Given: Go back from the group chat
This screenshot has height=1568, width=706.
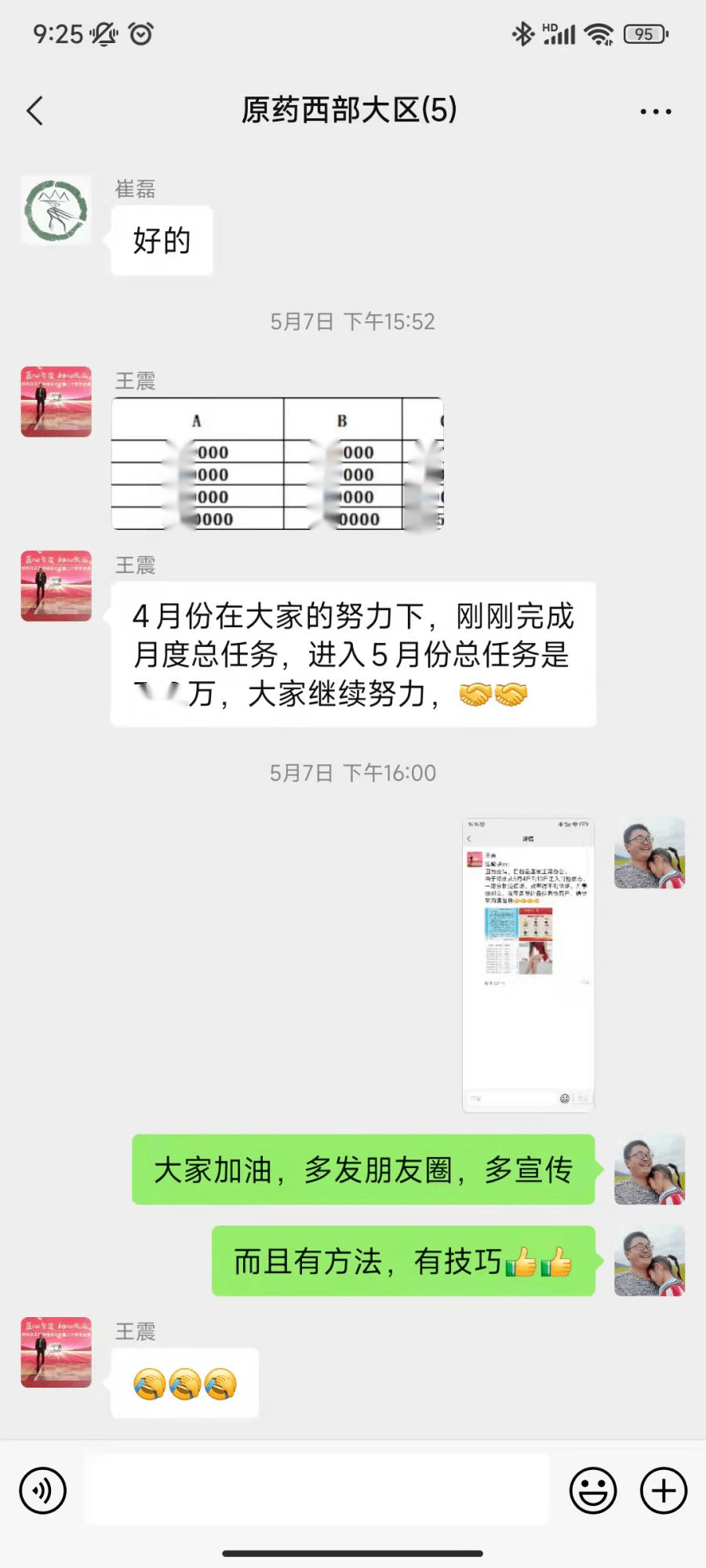Looking at the screenshot, I should [x=35, y=111].
